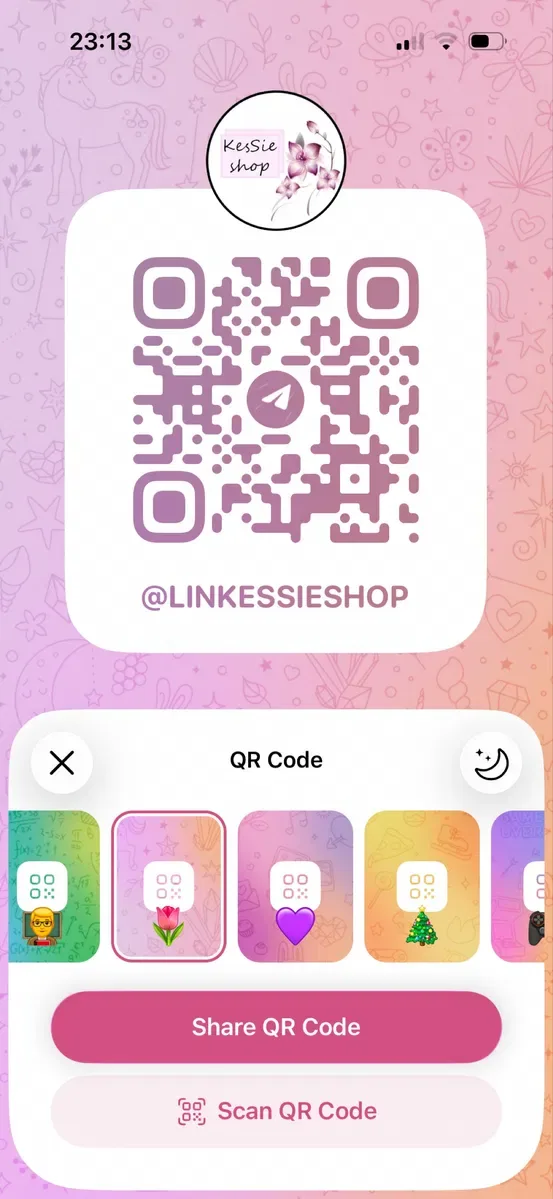This screenshot has width=553, height=1199.
Task: Switch to night mode with moon icon
Action: tap(490, 762)
